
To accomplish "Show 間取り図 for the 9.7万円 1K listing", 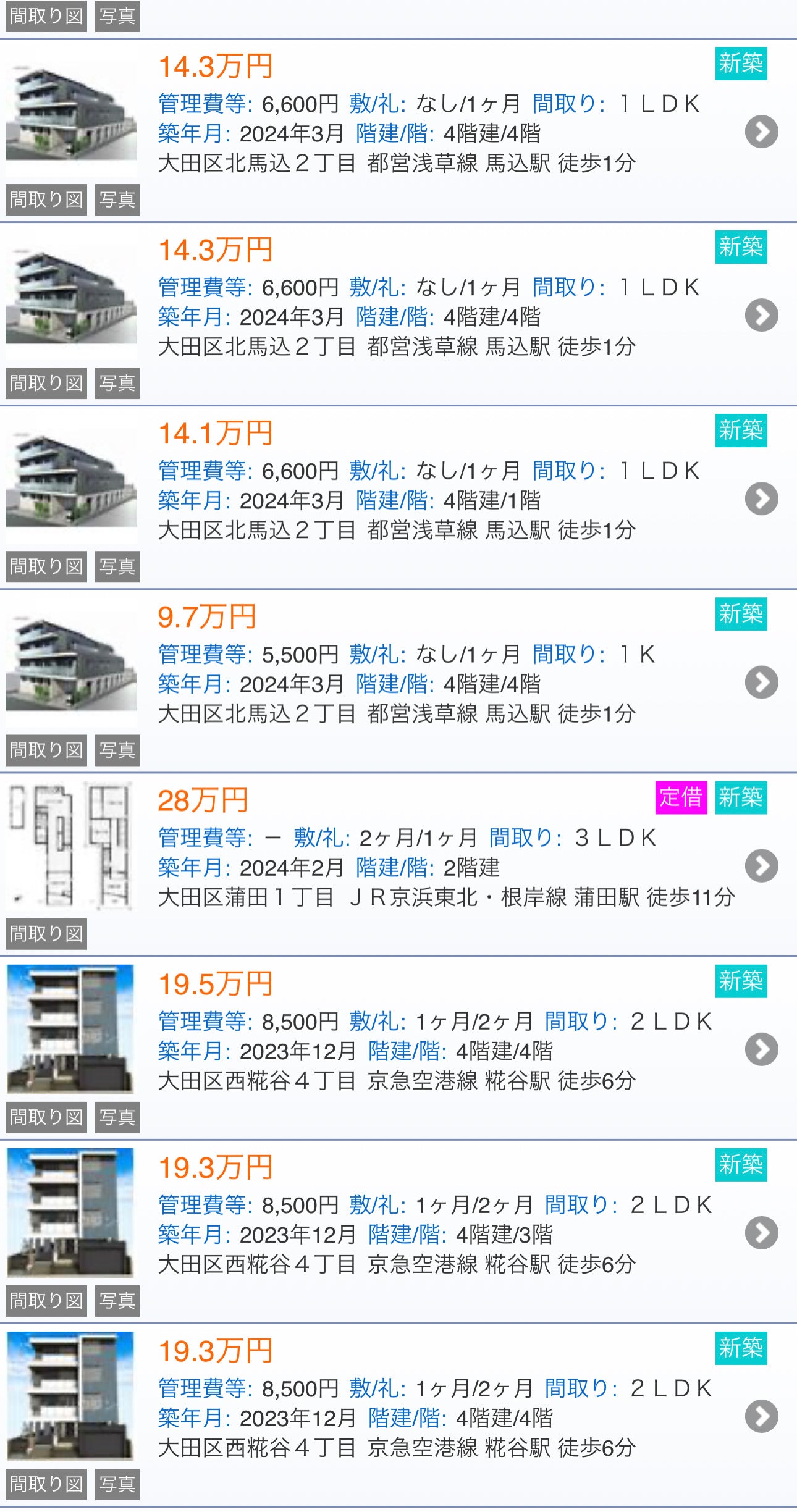I will pos(46,750).
